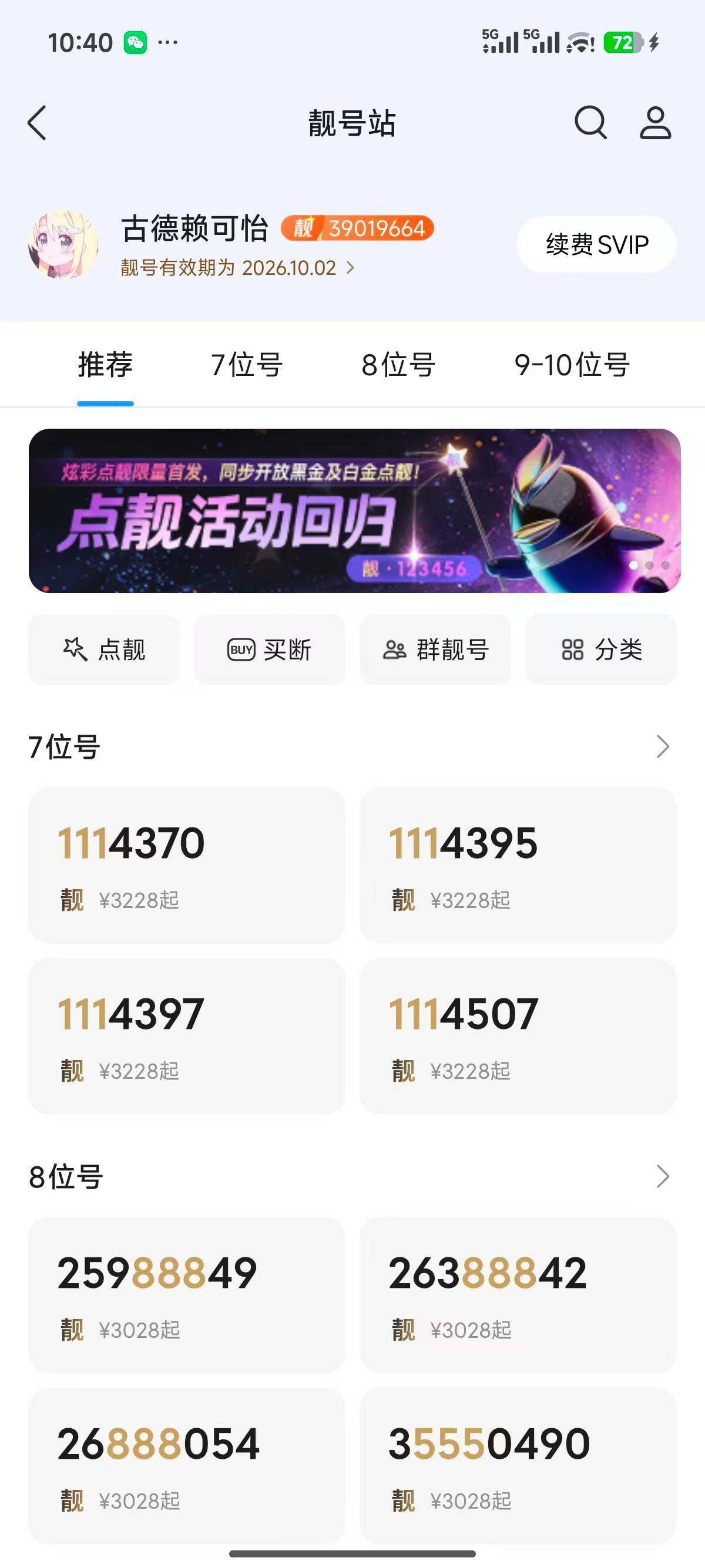Screen dimensions: 705x1568
Task: Switch to the 9-10位号 tab
Action: [x=572, y=365]
